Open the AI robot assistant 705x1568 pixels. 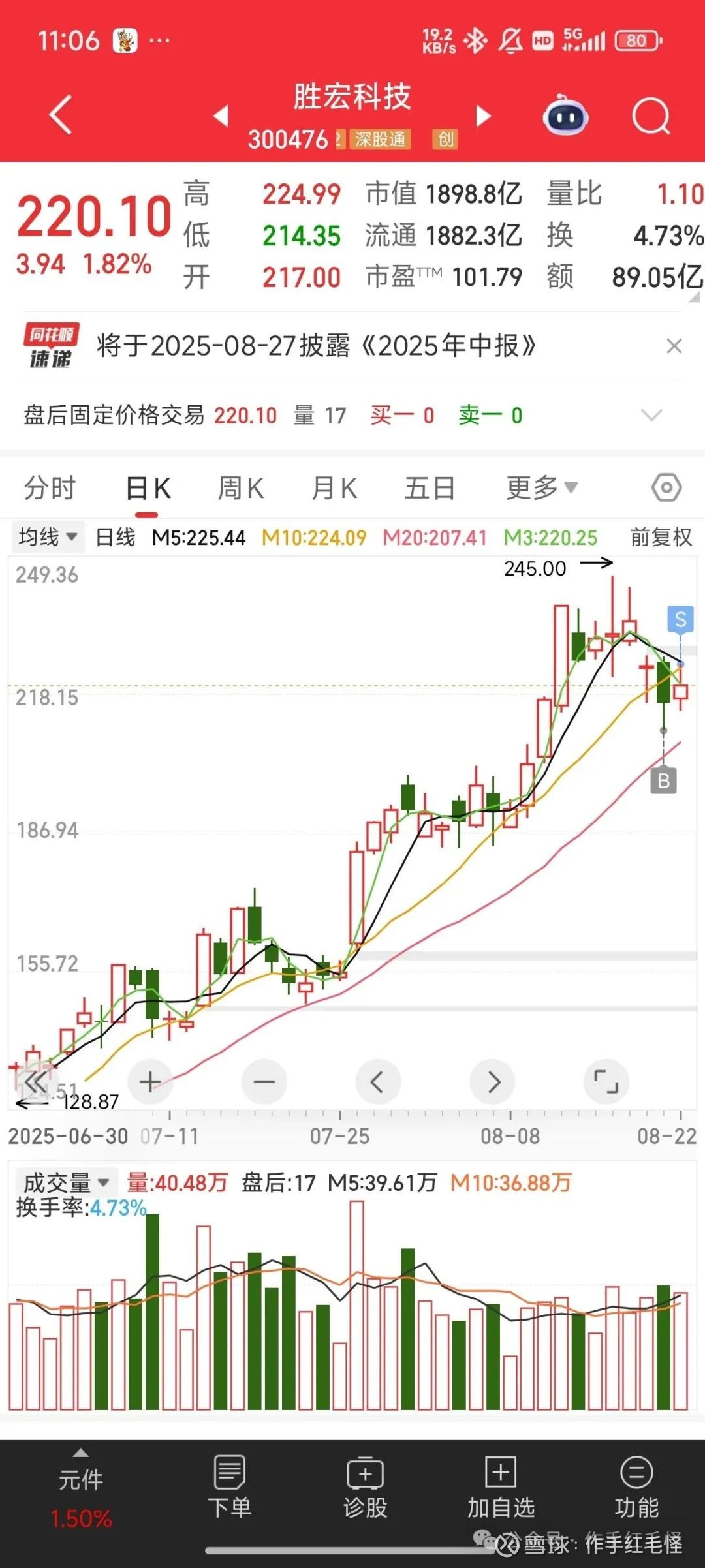565,117
